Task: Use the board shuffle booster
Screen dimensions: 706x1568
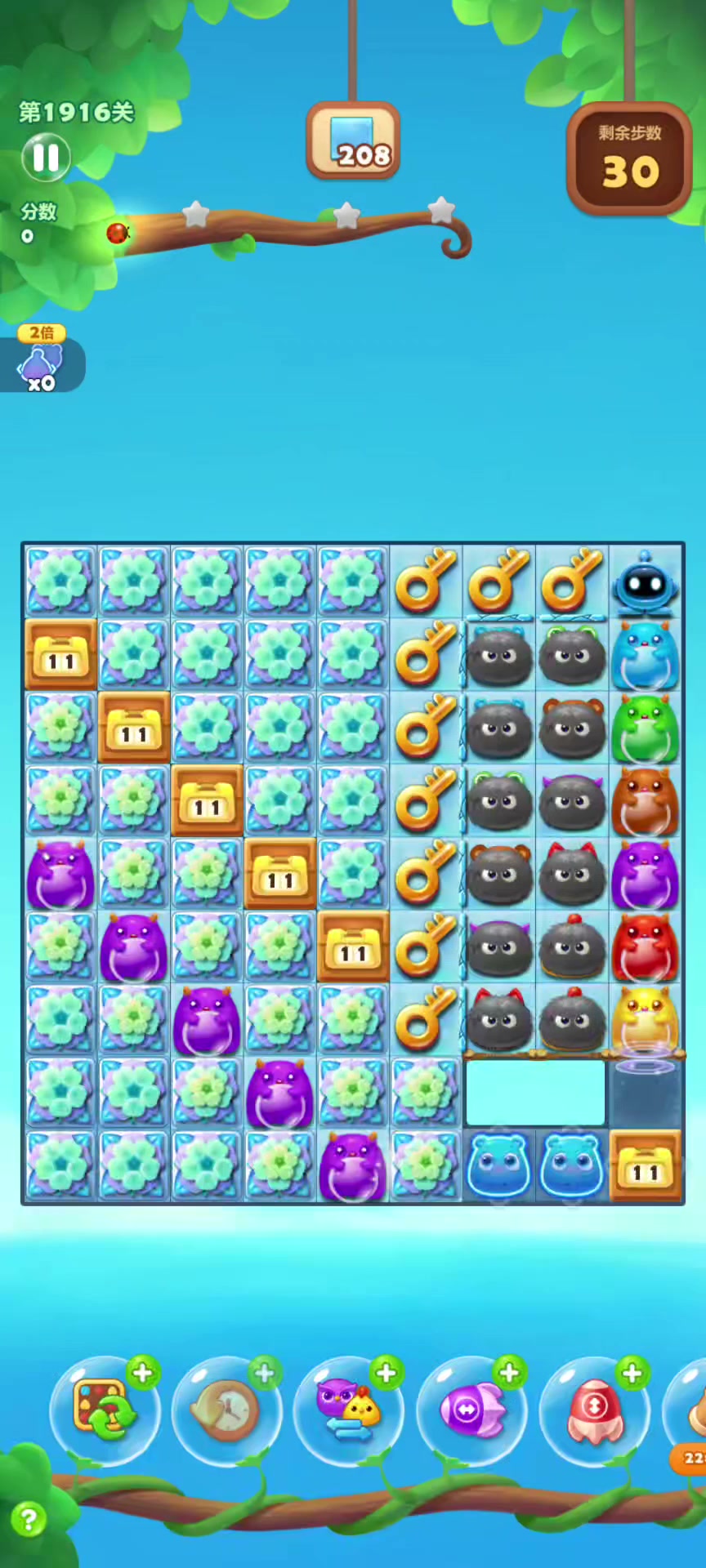Action: (x=104, y=1410)
